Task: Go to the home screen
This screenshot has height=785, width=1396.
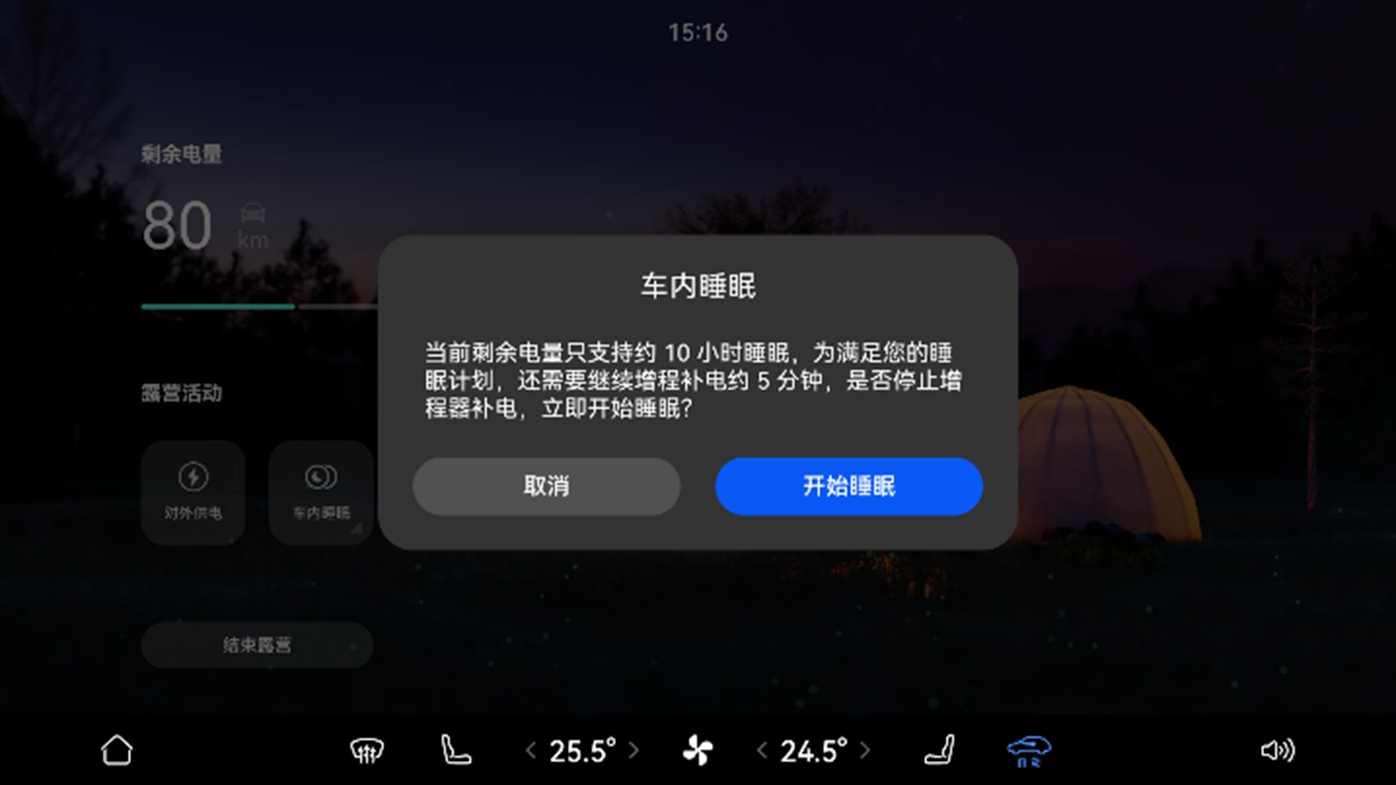Action: 117,750
